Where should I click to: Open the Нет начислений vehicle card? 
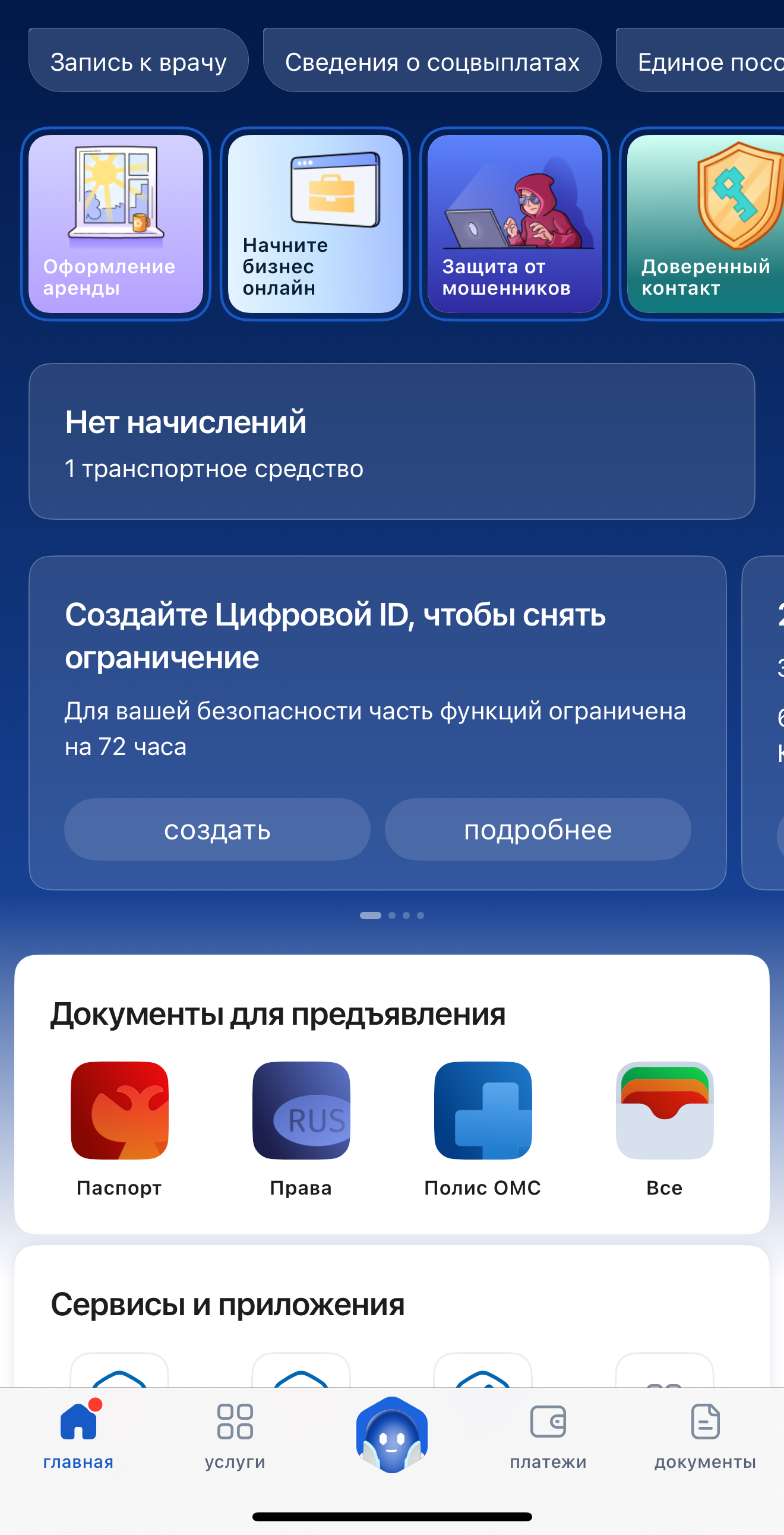click(391, 441)
